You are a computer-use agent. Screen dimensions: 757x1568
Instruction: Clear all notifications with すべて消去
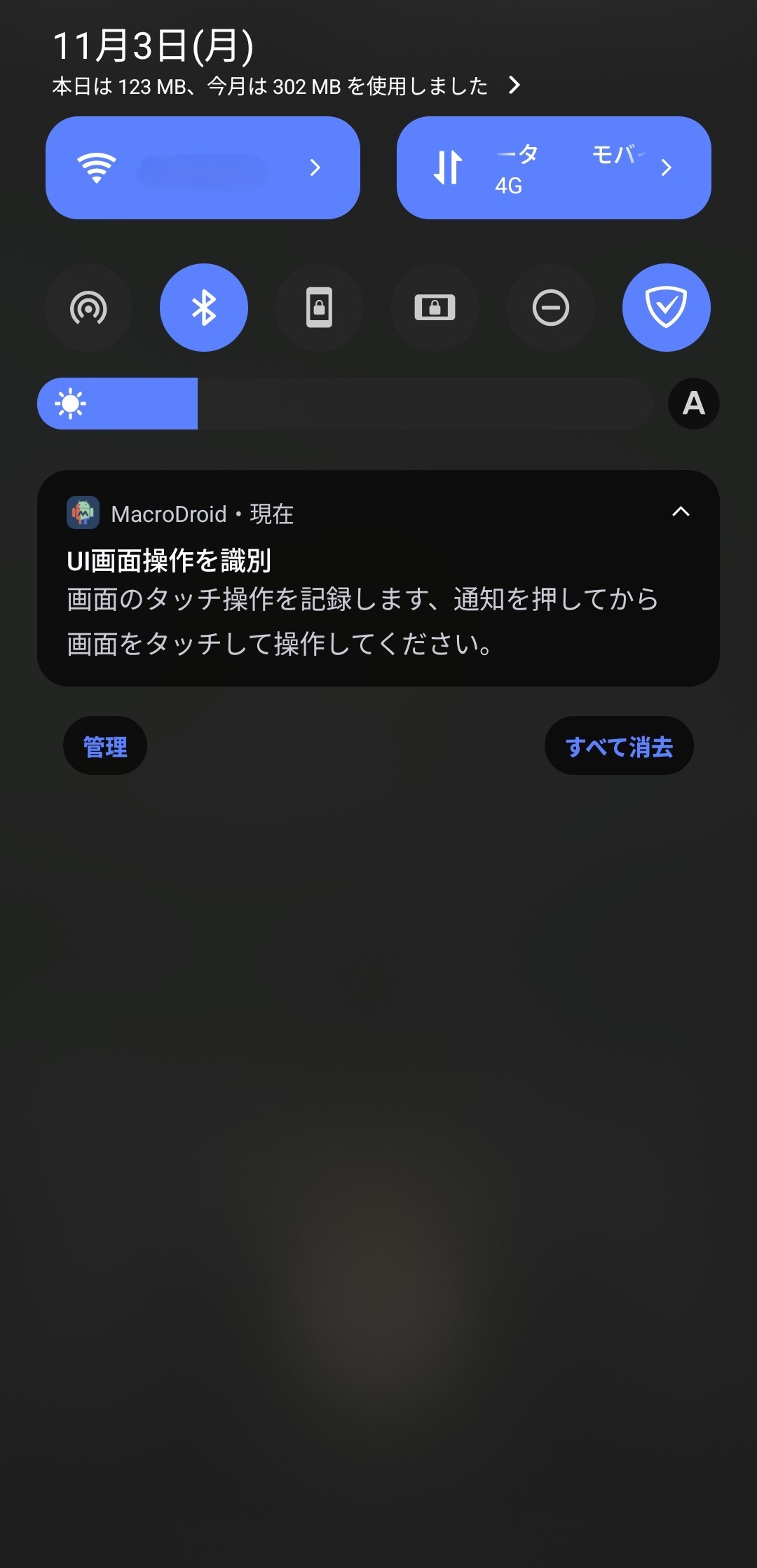pos(619,745)
